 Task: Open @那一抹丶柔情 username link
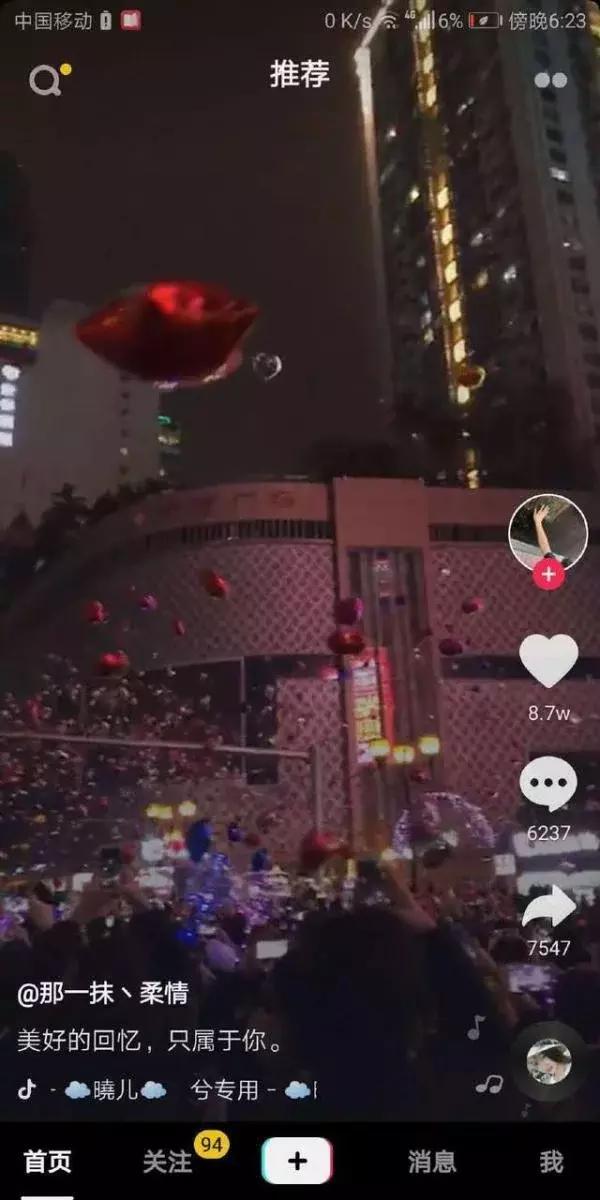click(103, 994)
